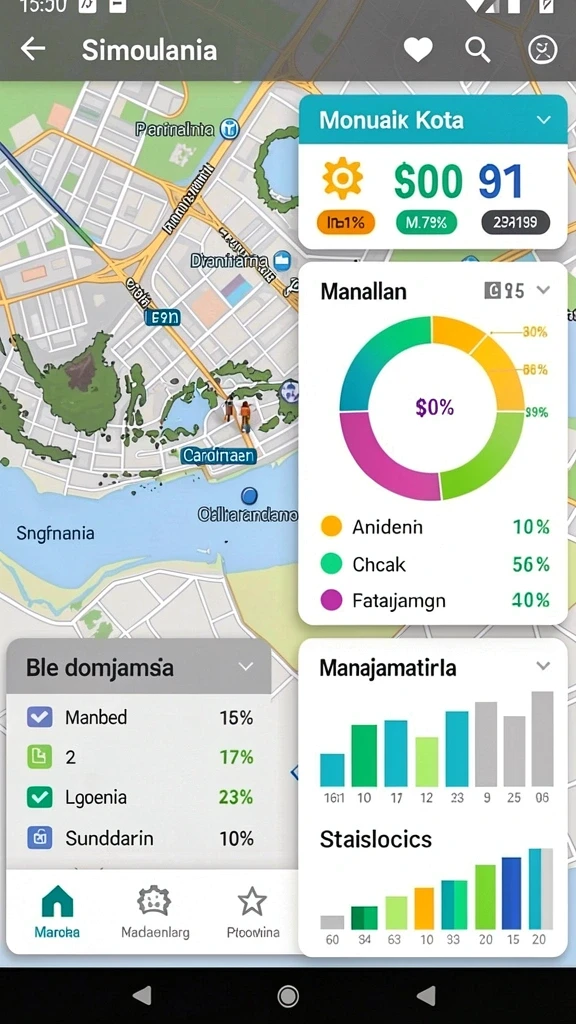Tap the back arrow next to Simoulania
This screenshot has width=576, height=1024.
pos(33,49)
